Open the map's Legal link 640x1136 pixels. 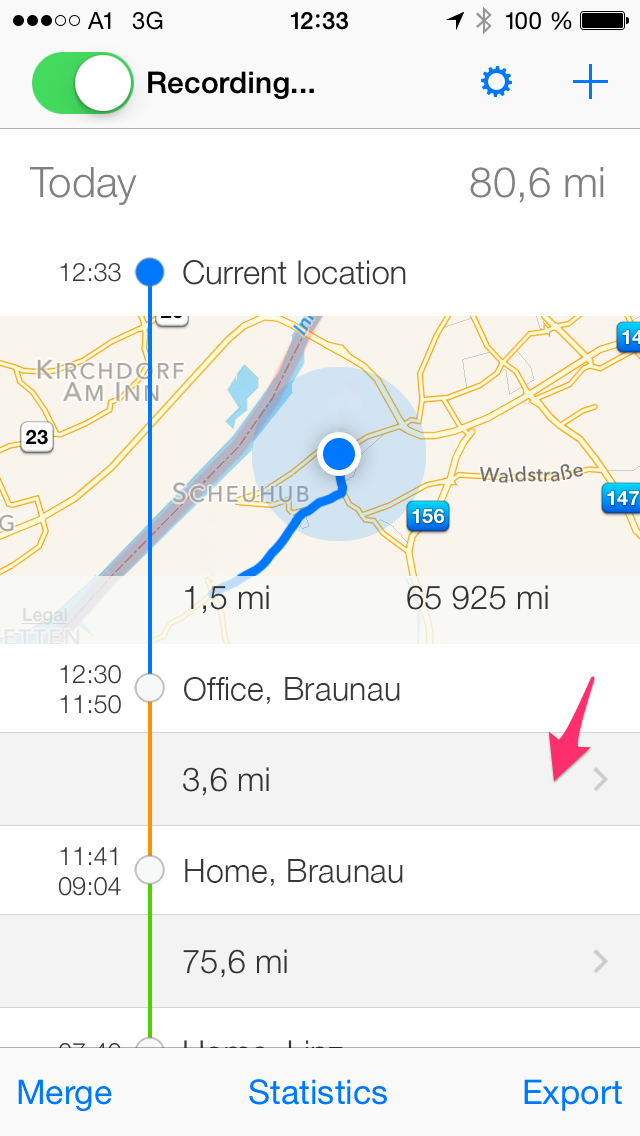(x=44, y=616)
